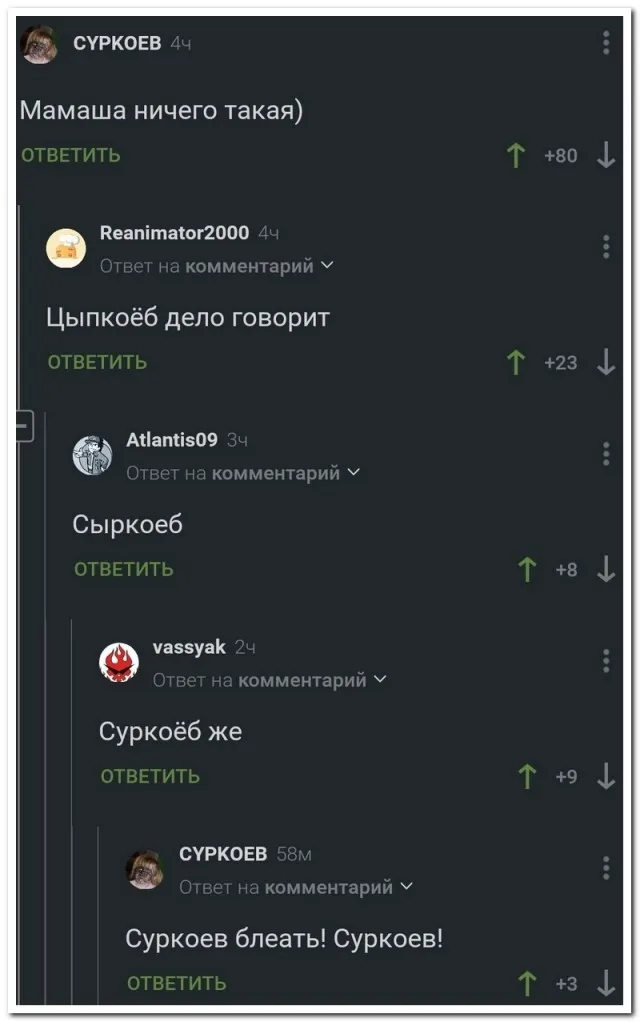
Task: Open Reanimator2000's comment options menu
Action: coord(606,246)
